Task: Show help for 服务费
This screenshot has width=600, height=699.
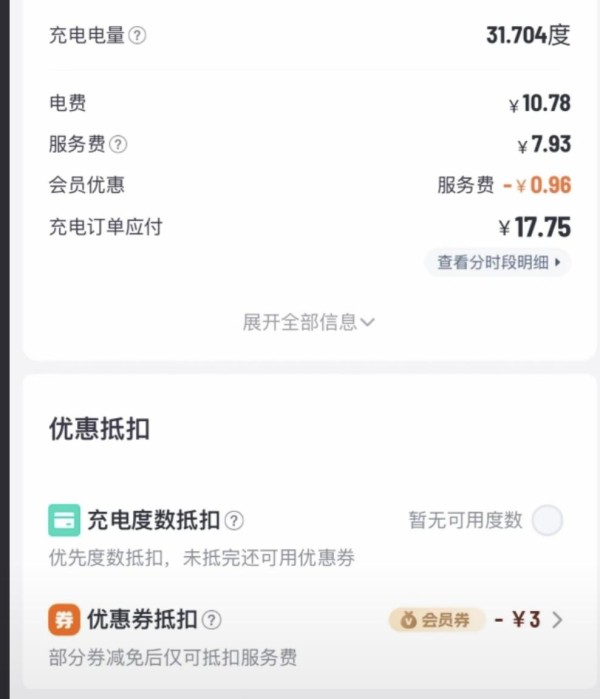Action: pyautogui.click(x=118, y=145)
